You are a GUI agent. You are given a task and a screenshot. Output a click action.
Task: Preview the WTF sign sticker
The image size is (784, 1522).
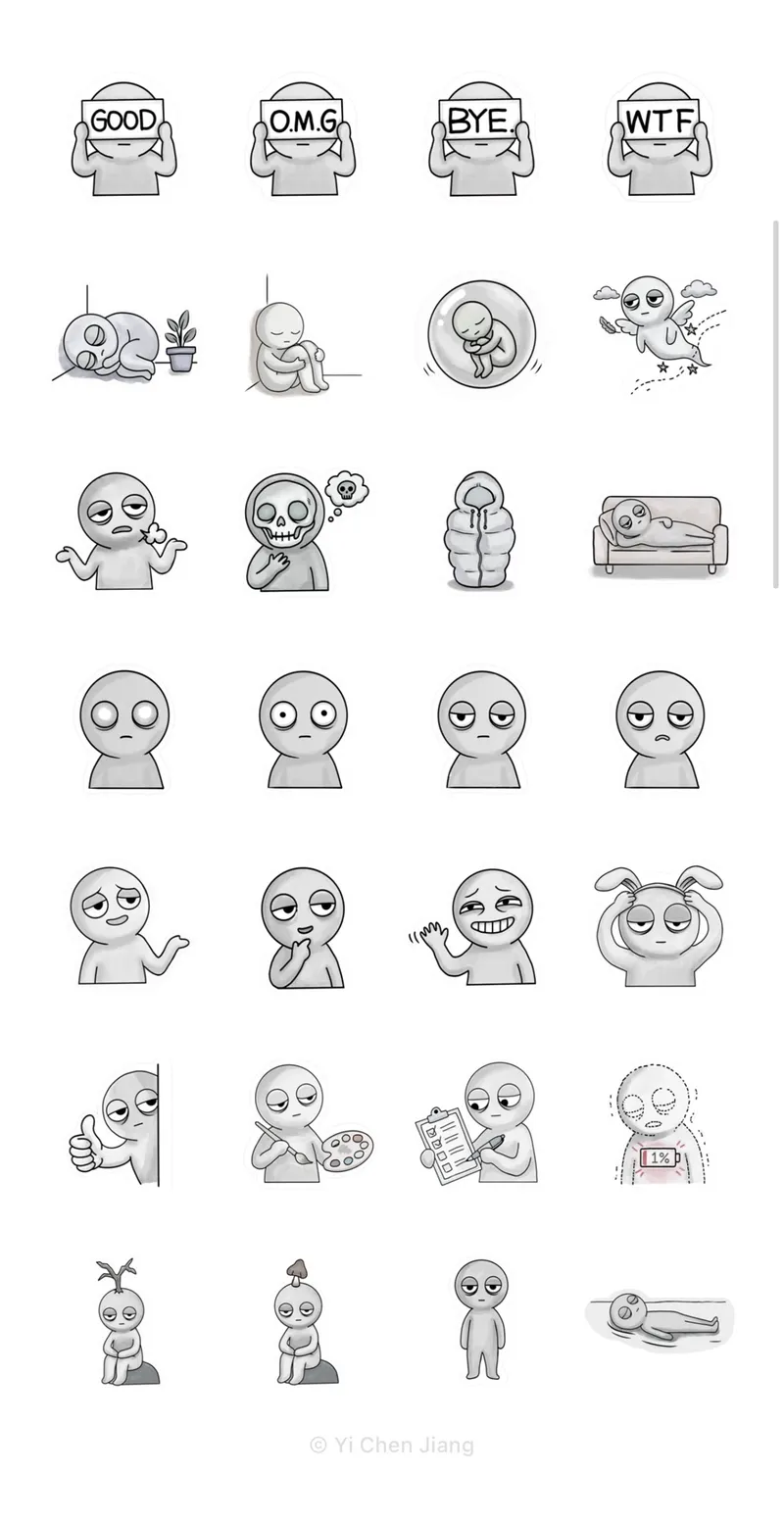point(659,139)
